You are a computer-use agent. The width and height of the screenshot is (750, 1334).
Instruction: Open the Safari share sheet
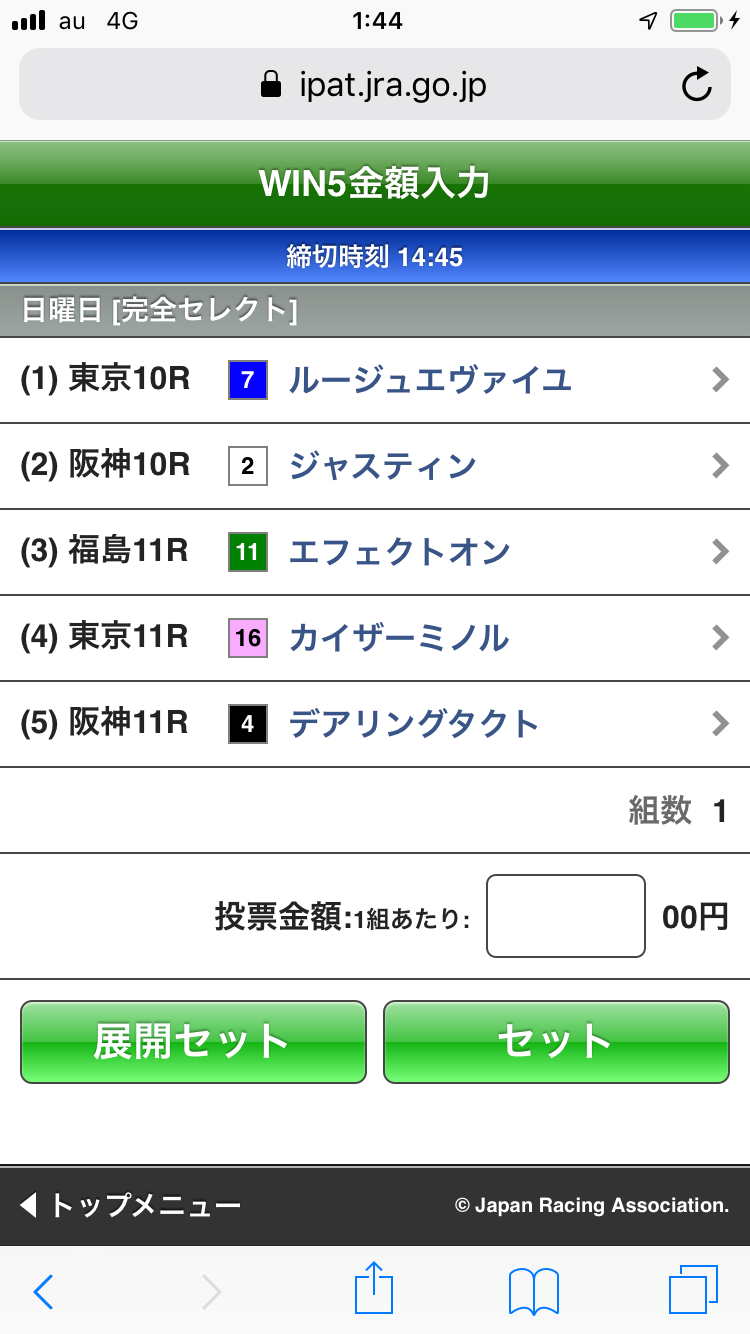click(x=374, y=1290)
